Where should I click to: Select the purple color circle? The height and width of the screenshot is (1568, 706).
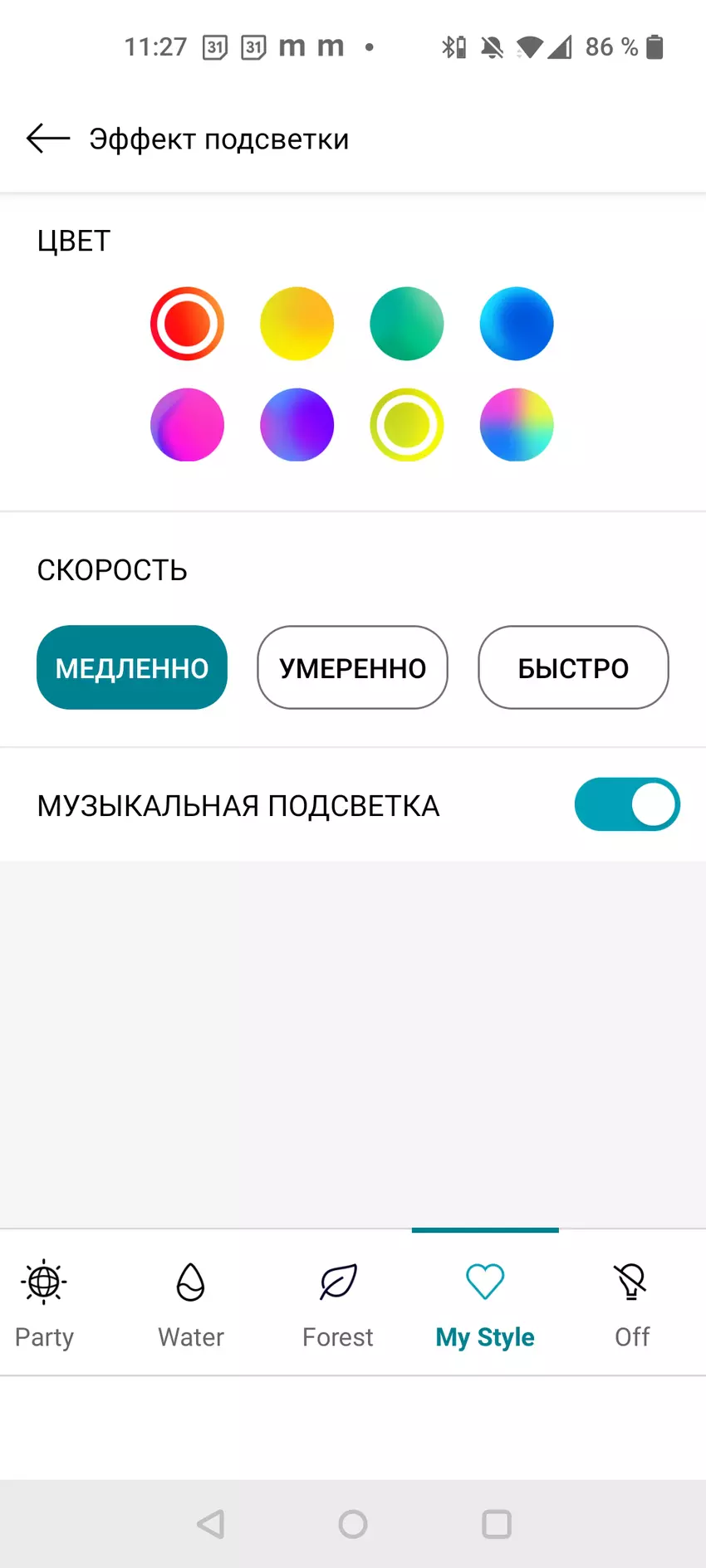(297, 424)
